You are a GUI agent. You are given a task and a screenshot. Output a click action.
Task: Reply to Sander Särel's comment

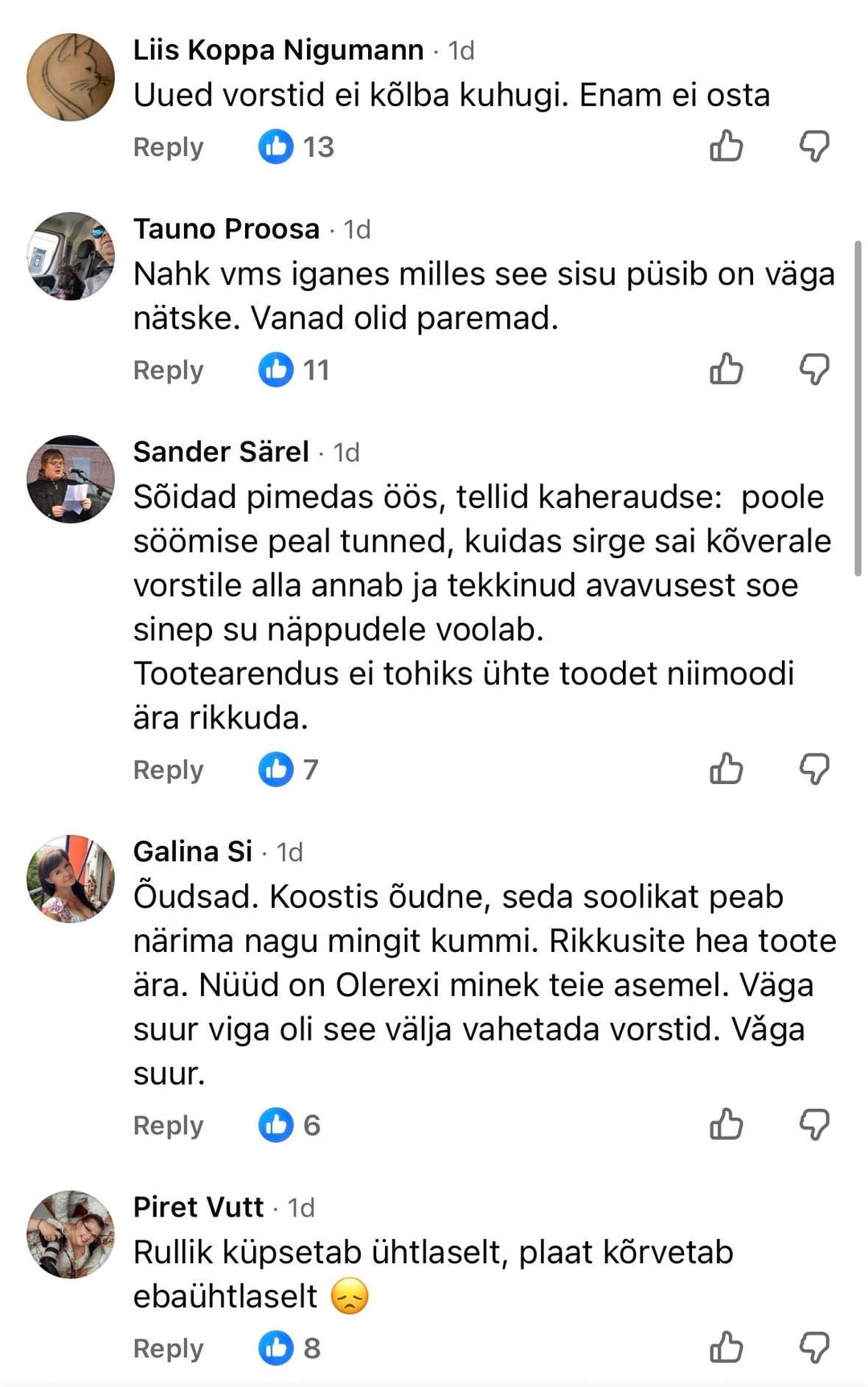(168, 769)
